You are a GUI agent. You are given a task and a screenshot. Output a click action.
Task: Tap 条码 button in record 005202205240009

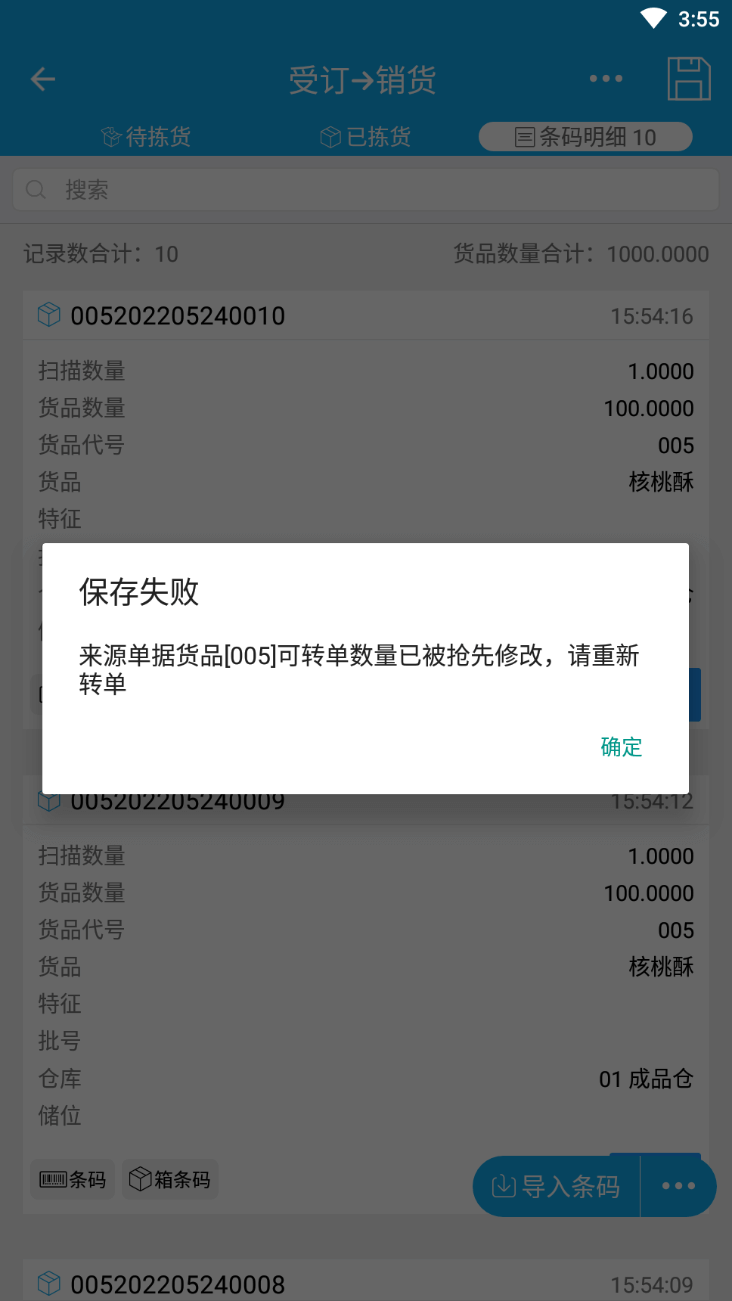click(x=73, y=1180)
